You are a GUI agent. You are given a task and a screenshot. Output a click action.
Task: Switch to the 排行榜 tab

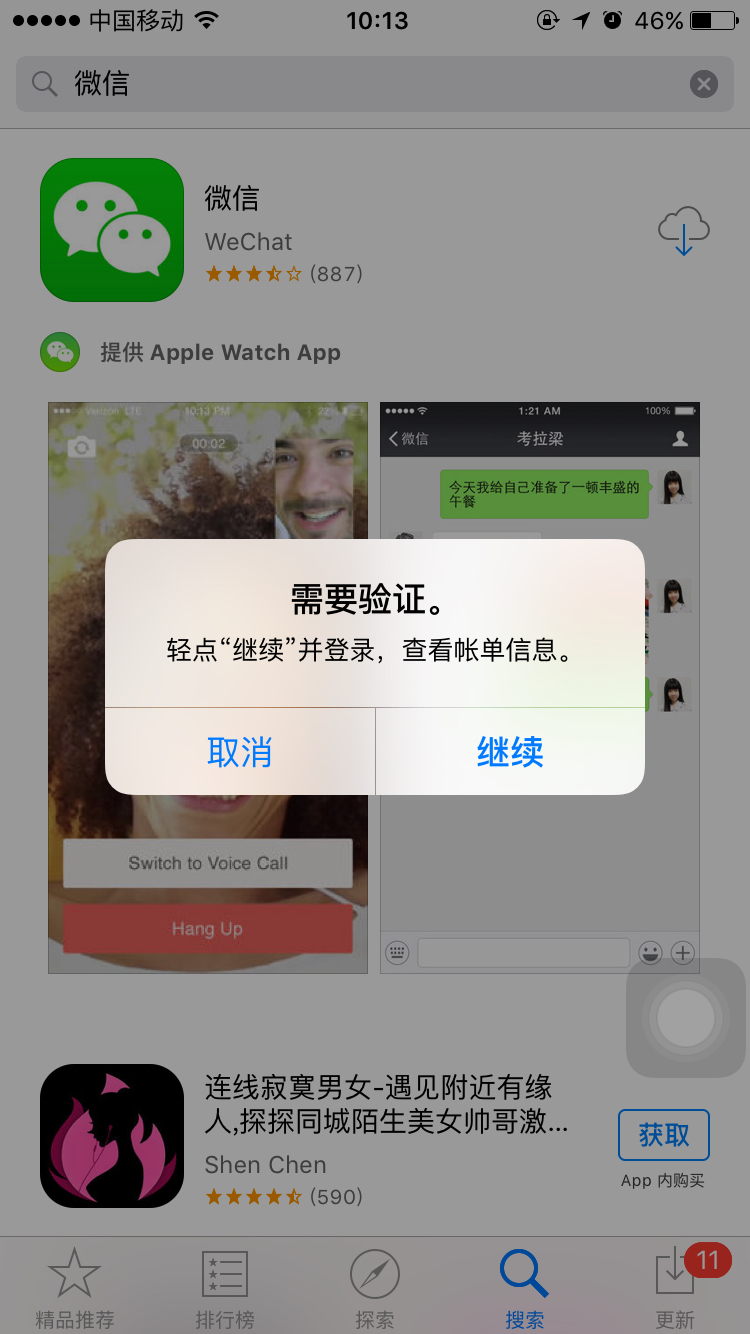point(225,1287)
